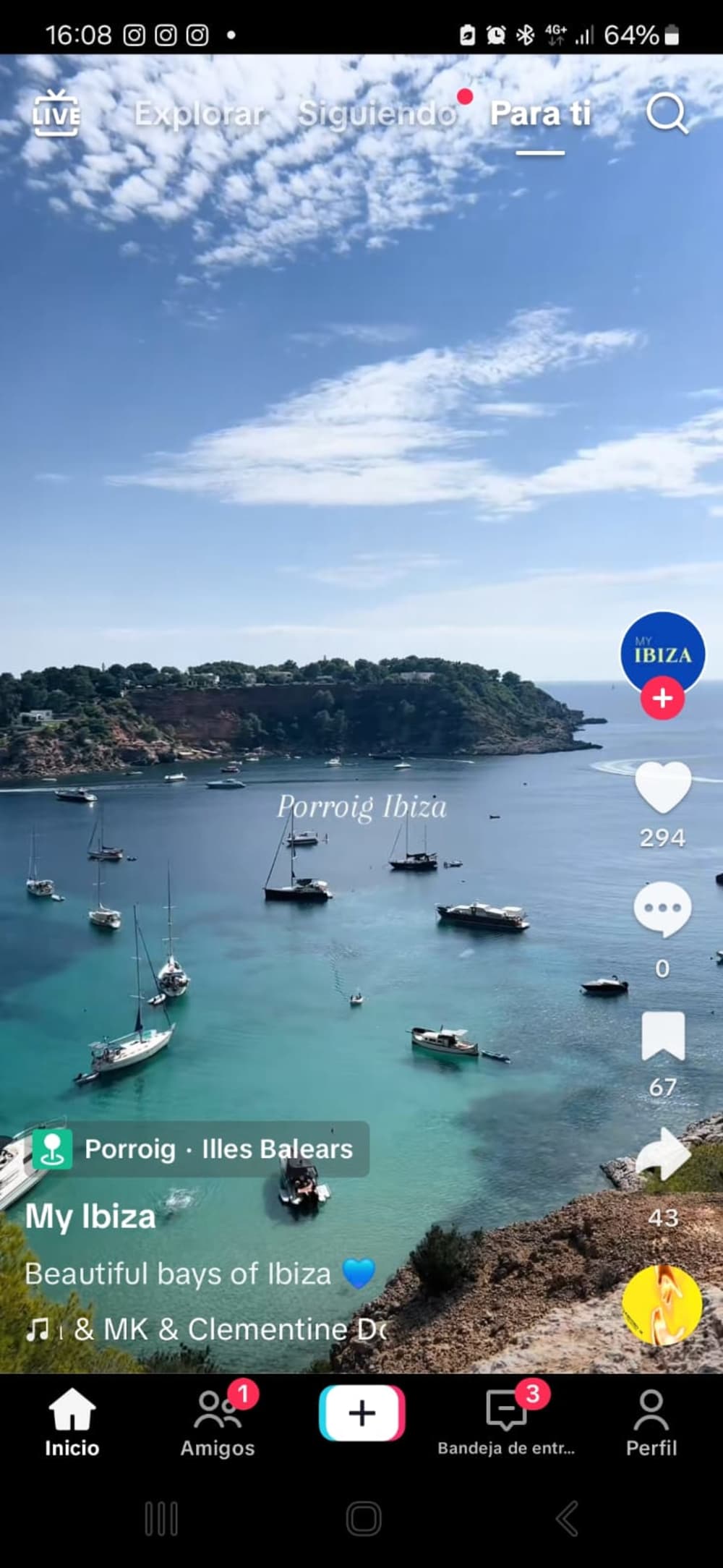The height and width of the screenshot is (1568, 723).
Task: View My Ibiza profile avatar
Action: click(x=662, y=652)
